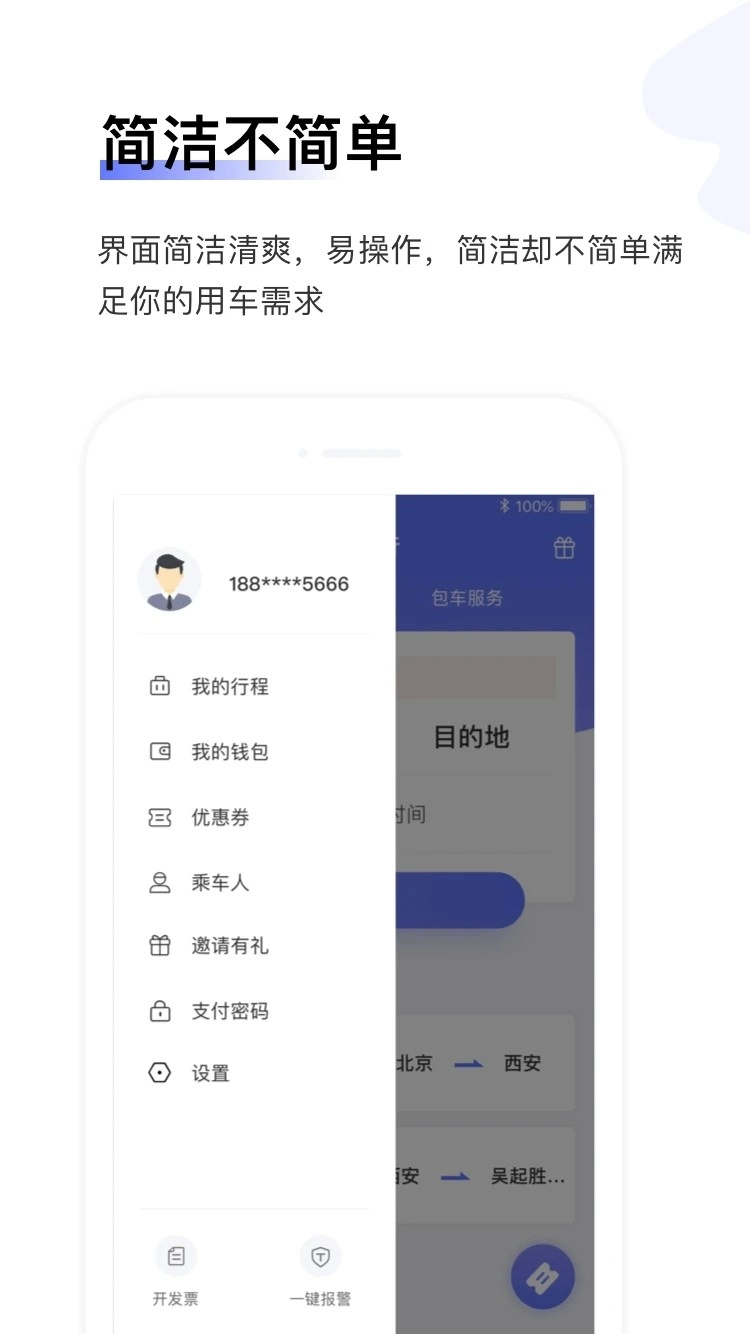Select the wallet icon beside 我的钱包
The image size is (750, 1334).
click(160, 751)
